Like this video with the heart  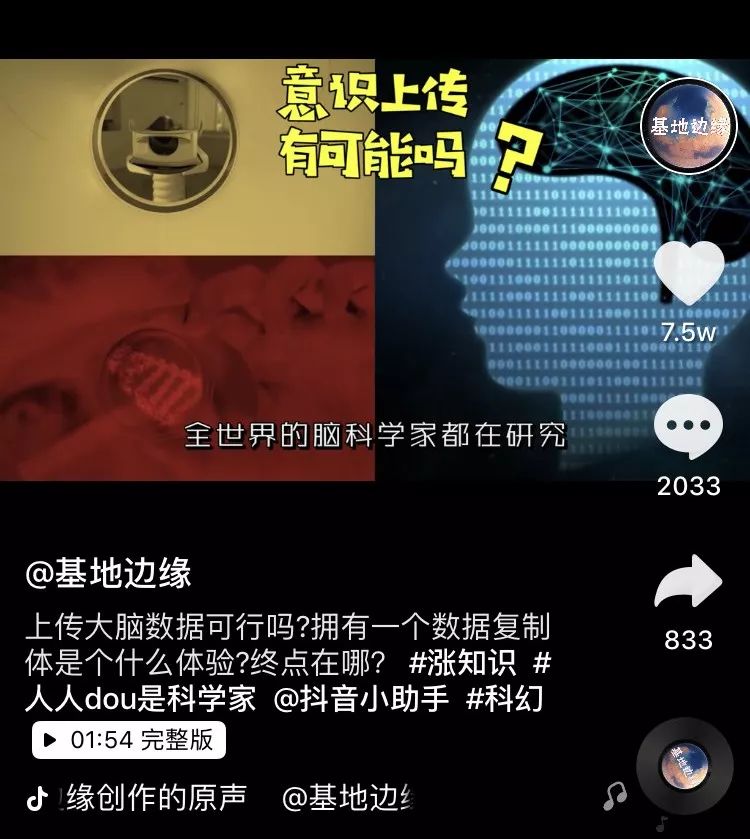[689, 274]
